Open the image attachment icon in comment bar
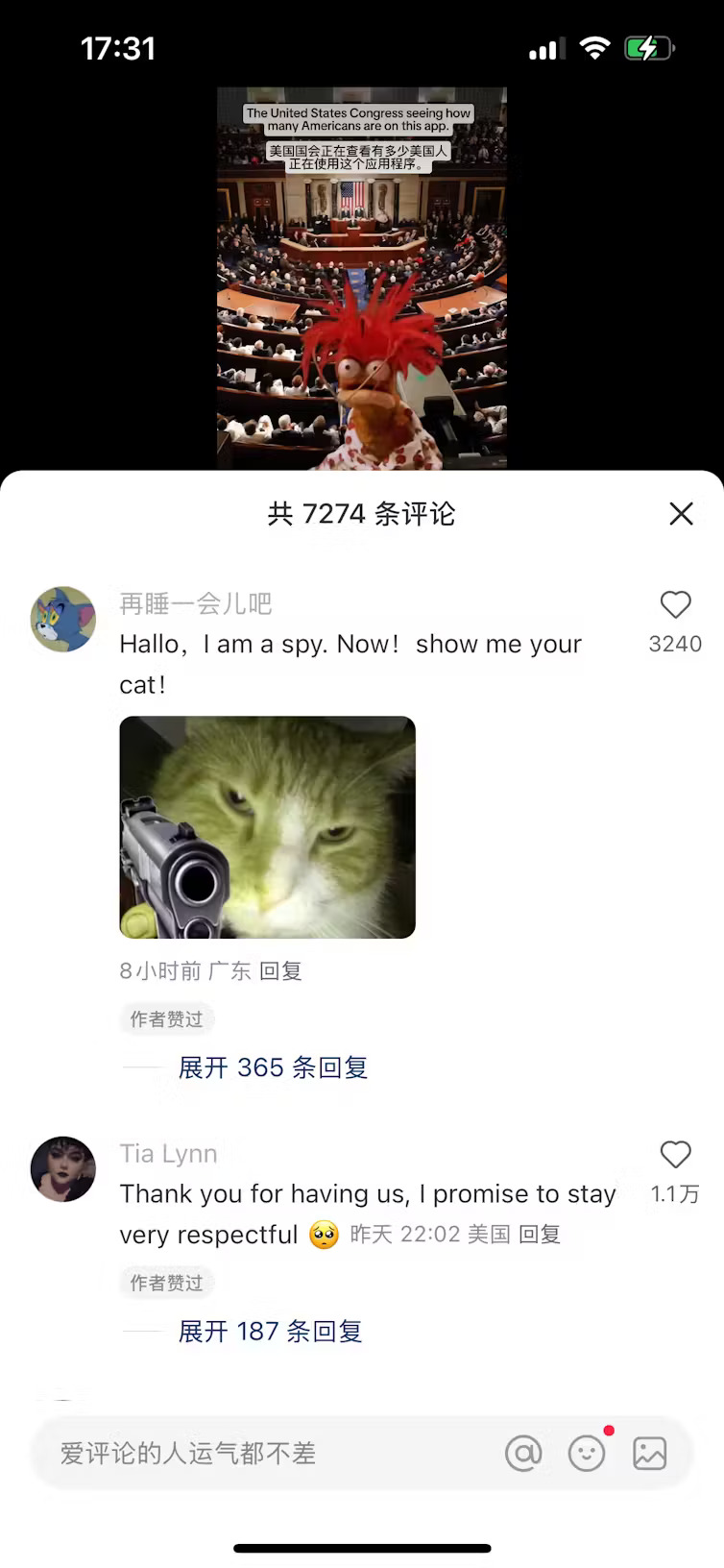724x1568 pixels. 650,1454
